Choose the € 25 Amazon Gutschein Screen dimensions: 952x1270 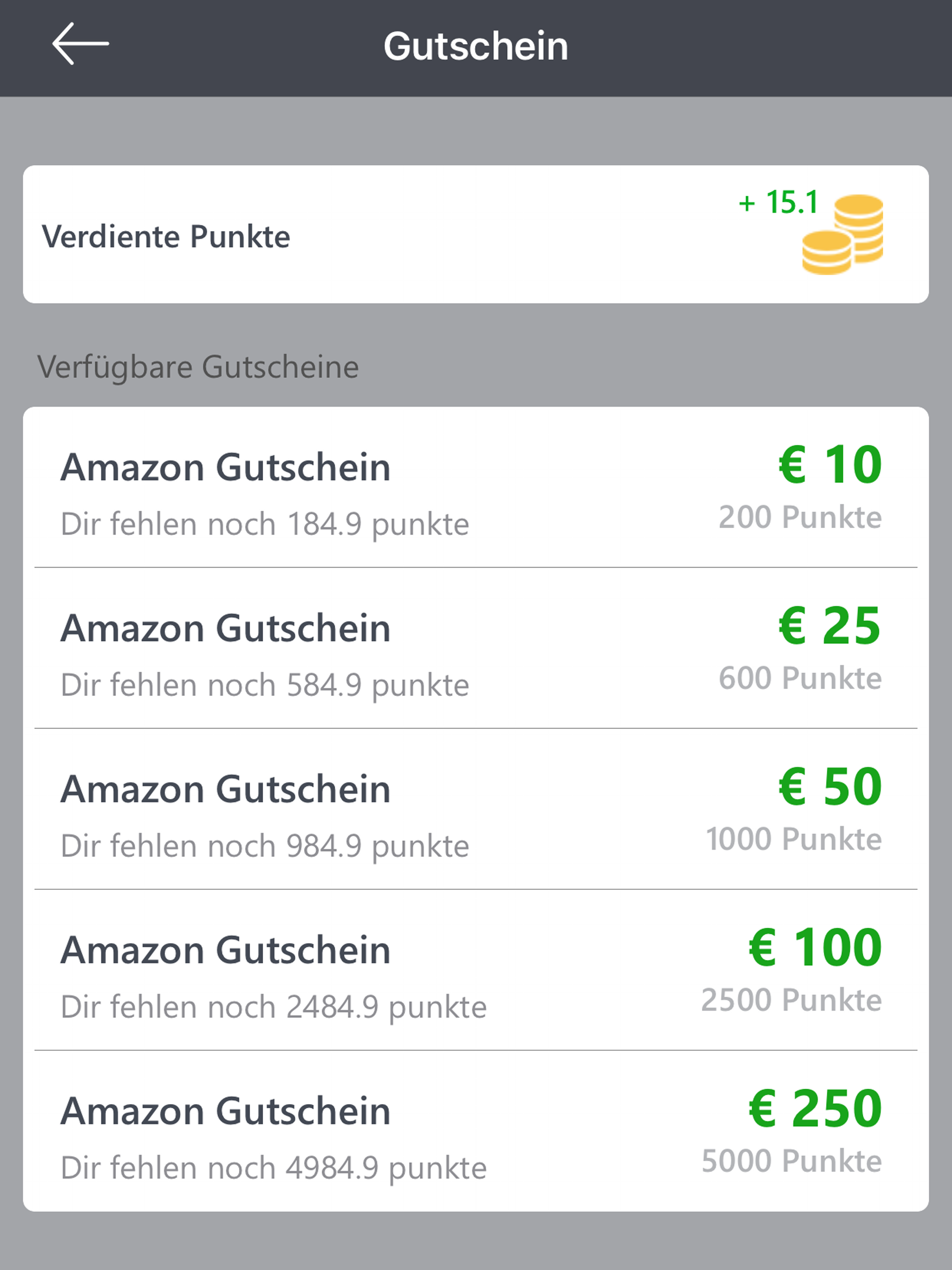coord(476,649)
